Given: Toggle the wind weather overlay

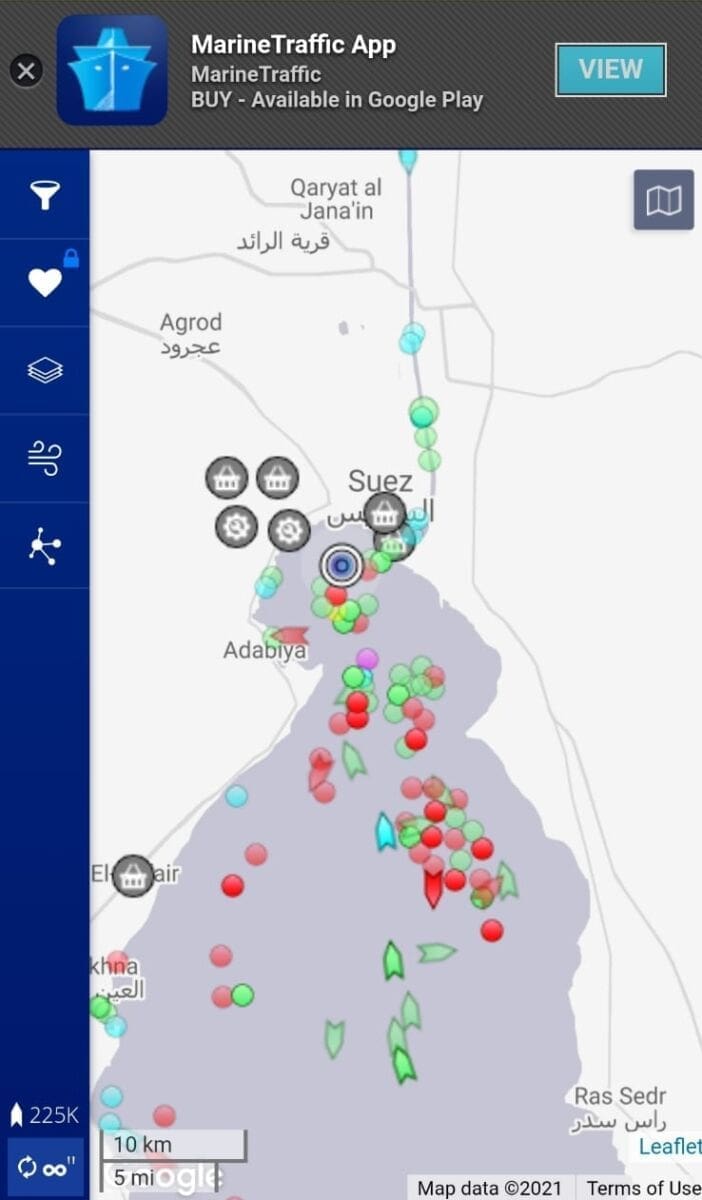Looking at the screenshot, I should pos(45,458).
